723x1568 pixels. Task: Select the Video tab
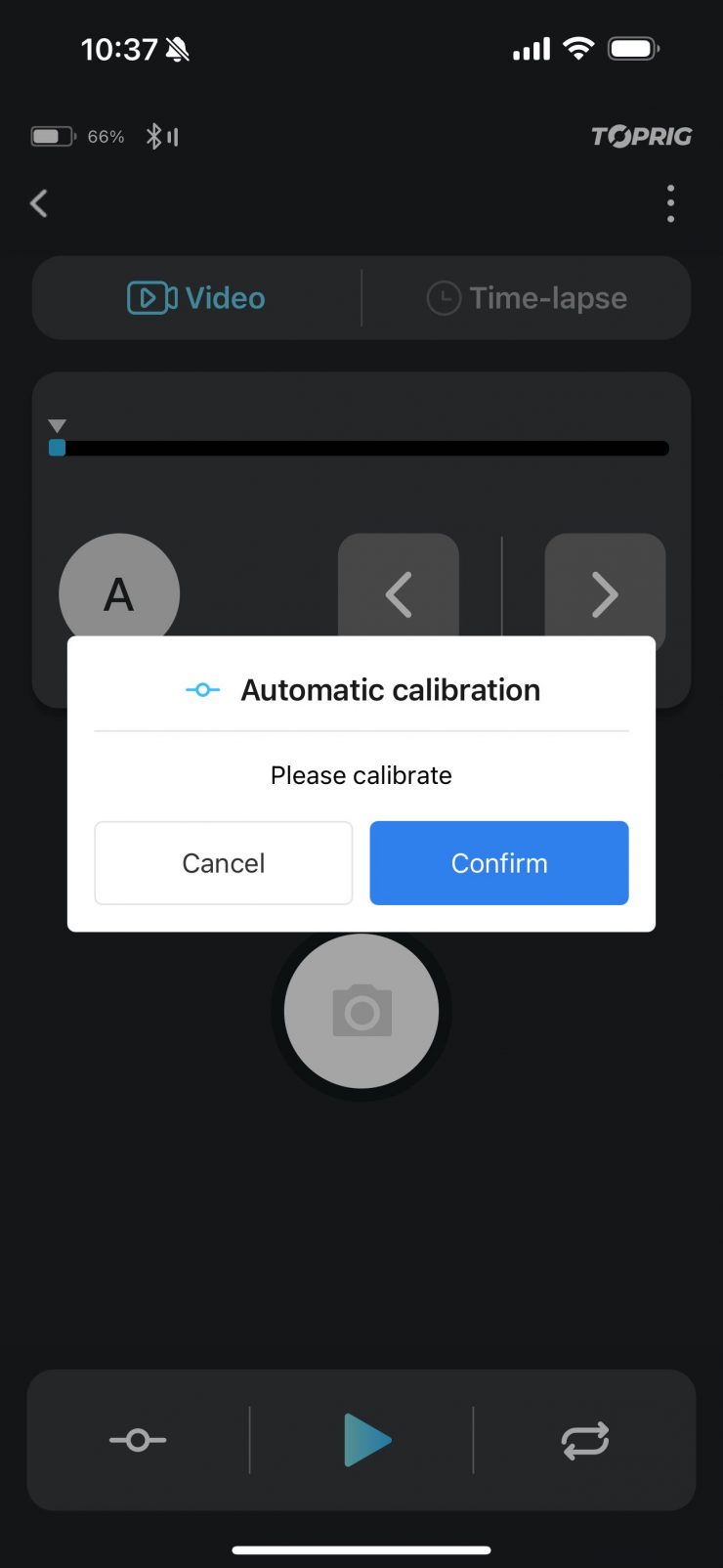click(197, 298)
